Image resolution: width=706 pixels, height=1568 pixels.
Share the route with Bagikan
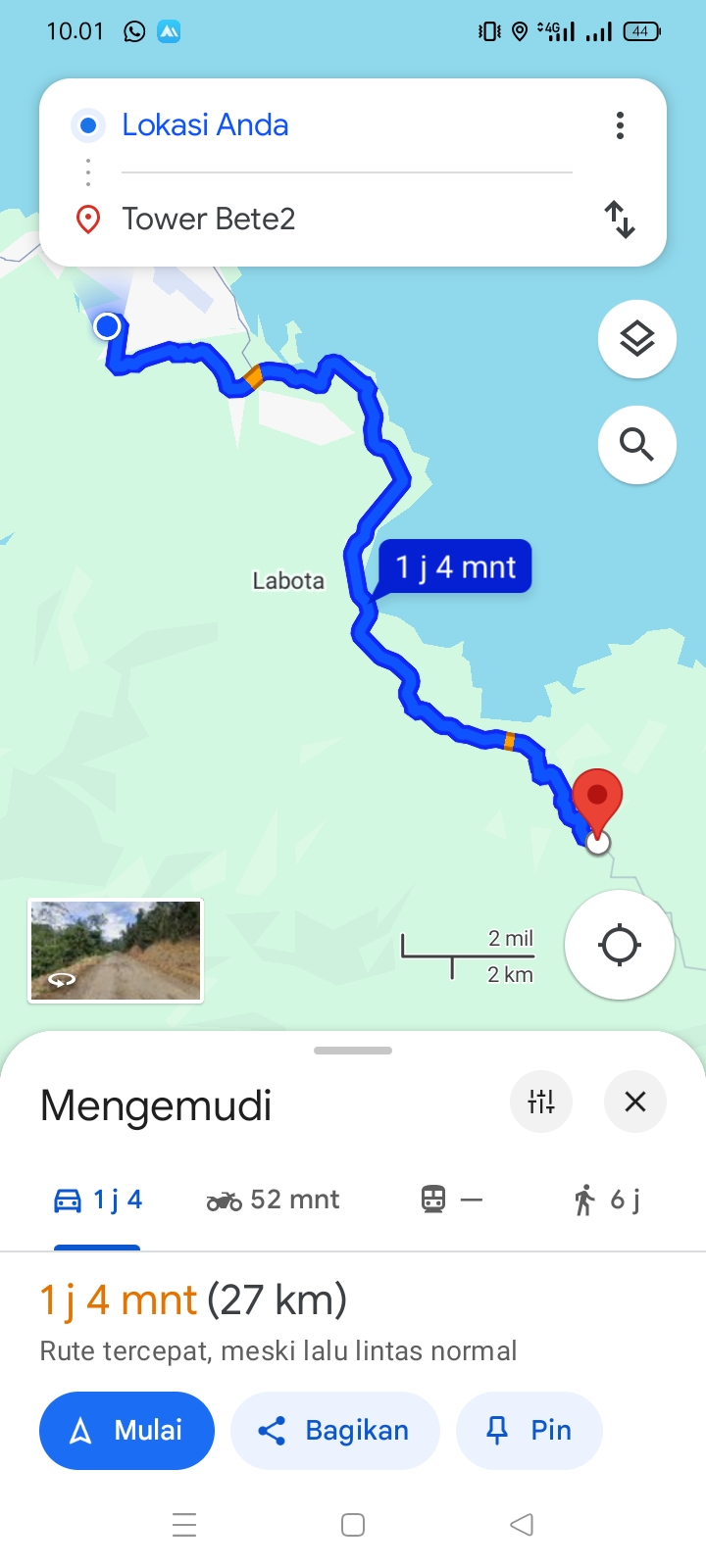pyautogui.click(x=335, y=1431)
